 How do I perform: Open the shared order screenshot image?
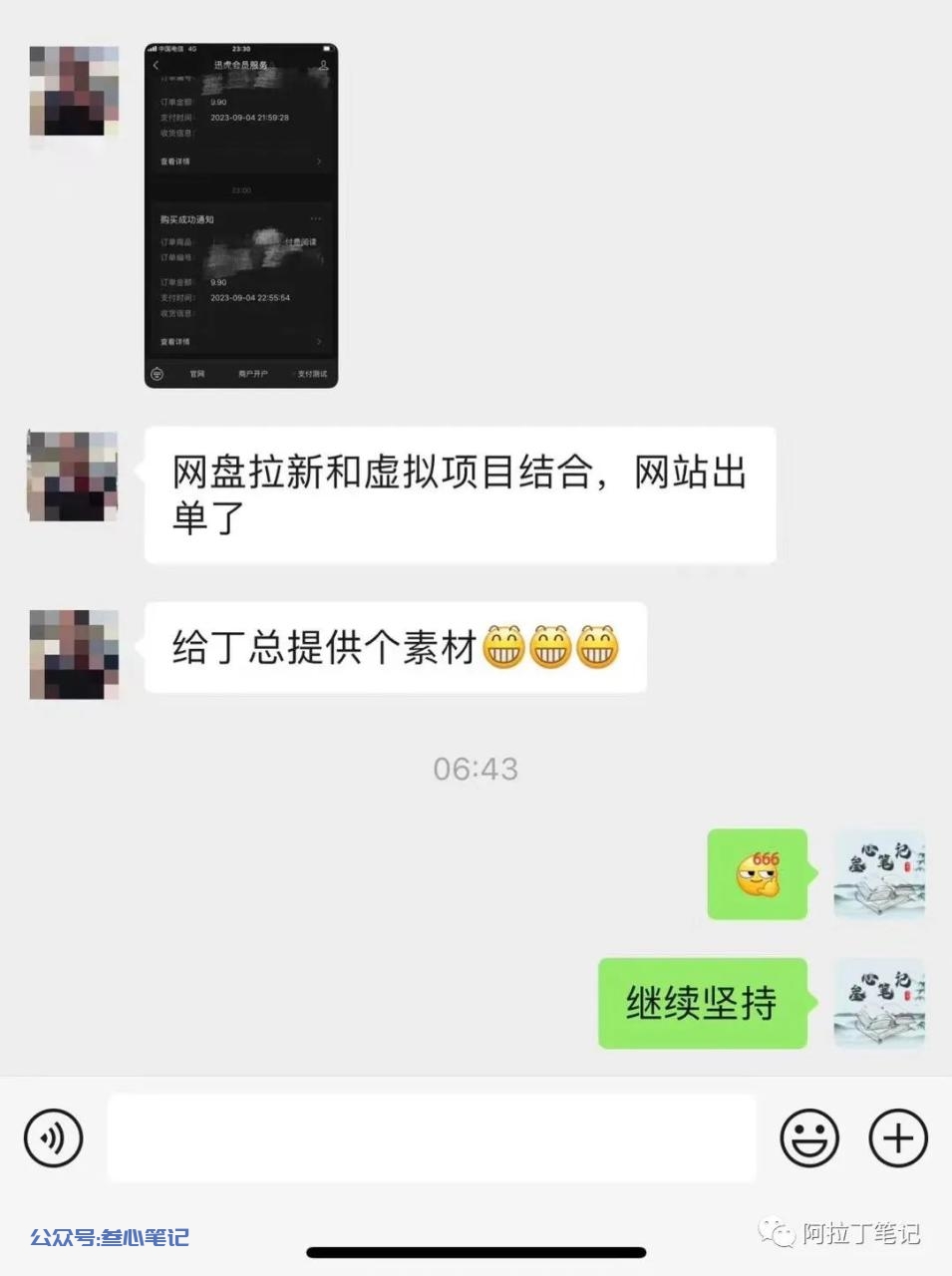[241, 215]
